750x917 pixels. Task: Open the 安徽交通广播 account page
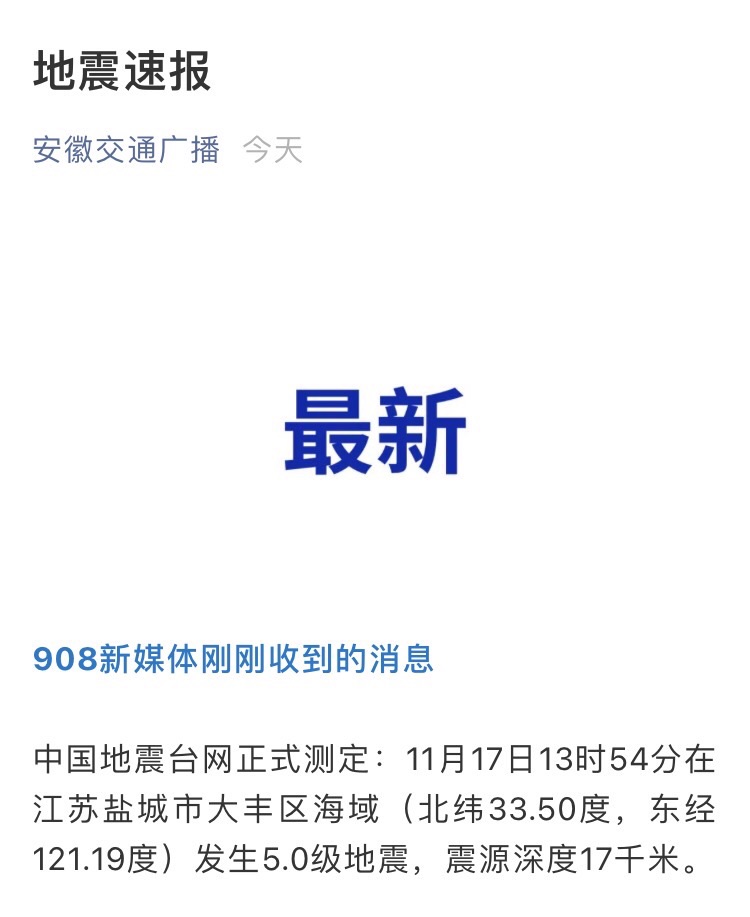coord(126,151)
